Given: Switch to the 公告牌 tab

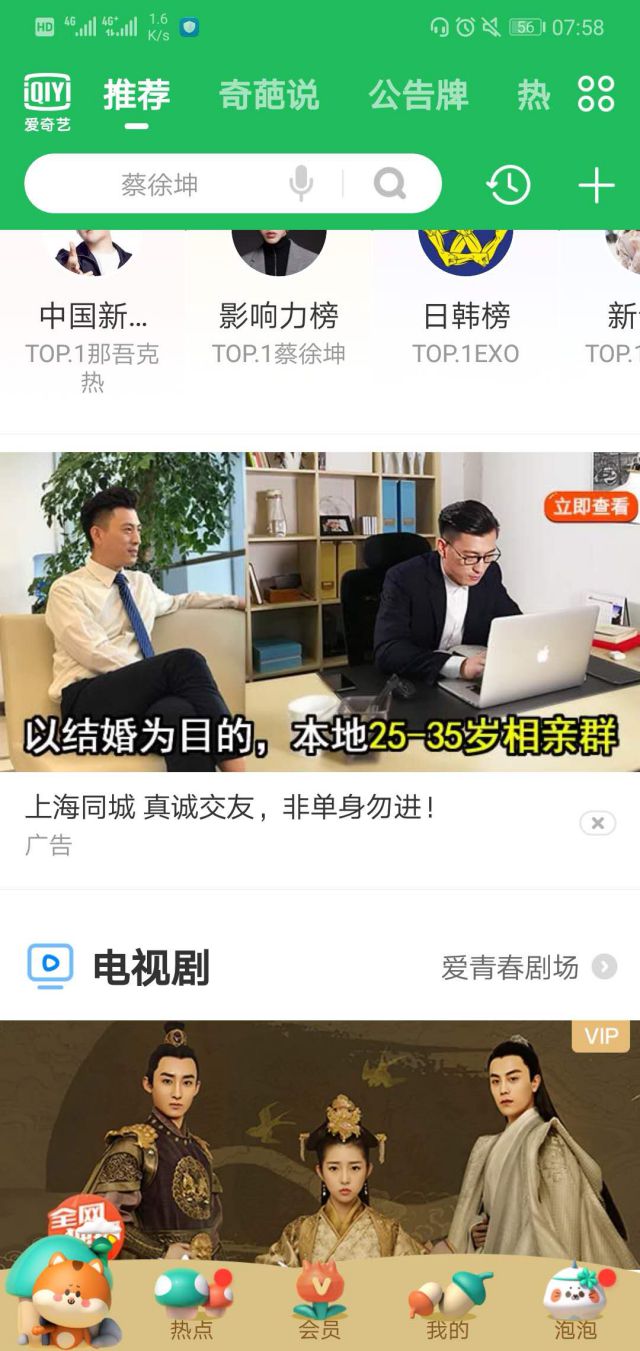Looking at the screenshot, I should click(x=418, y=96).
